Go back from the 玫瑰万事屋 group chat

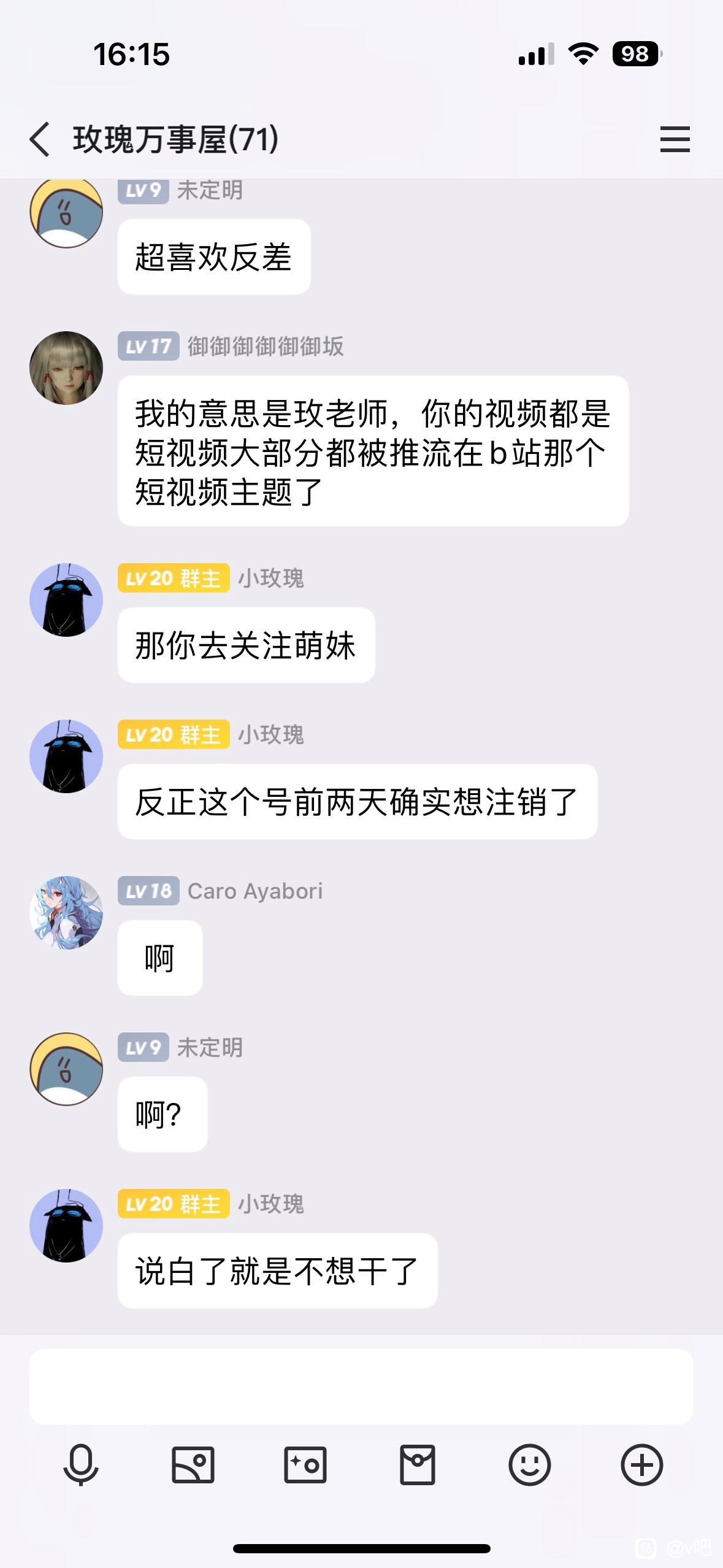40,139
